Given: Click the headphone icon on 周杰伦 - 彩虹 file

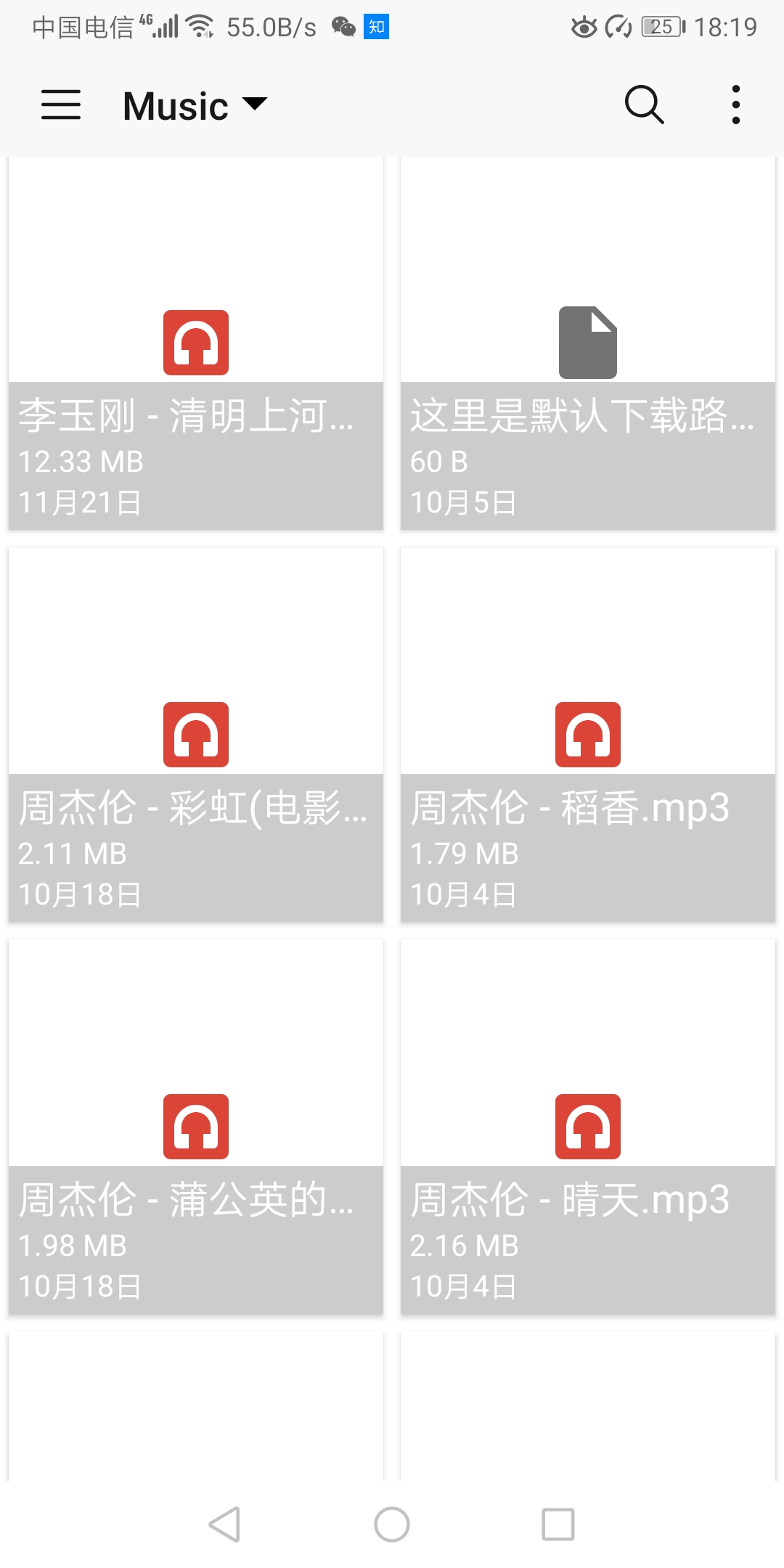Looking at the screenshot, I should (195, 735).
